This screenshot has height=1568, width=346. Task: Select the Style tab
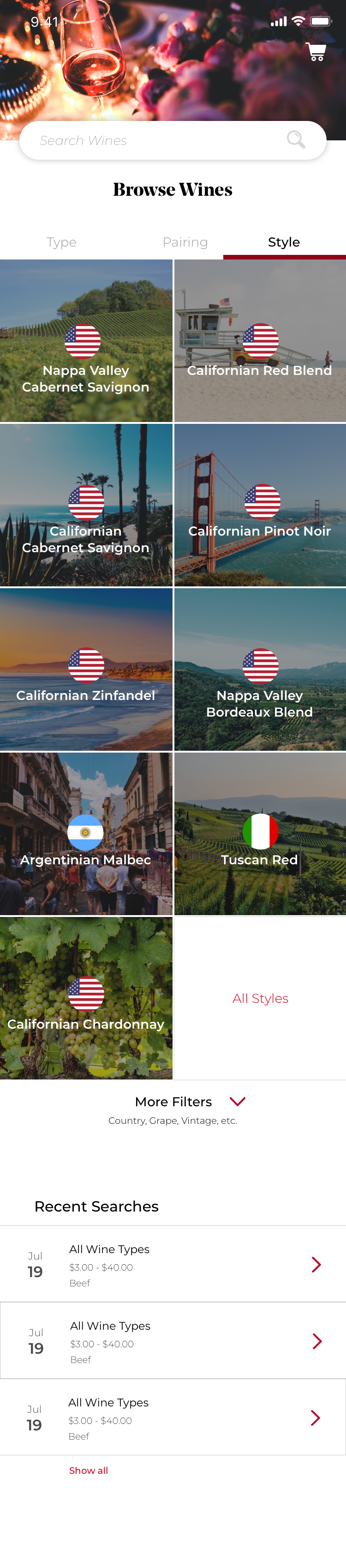[x=283, y=242]
